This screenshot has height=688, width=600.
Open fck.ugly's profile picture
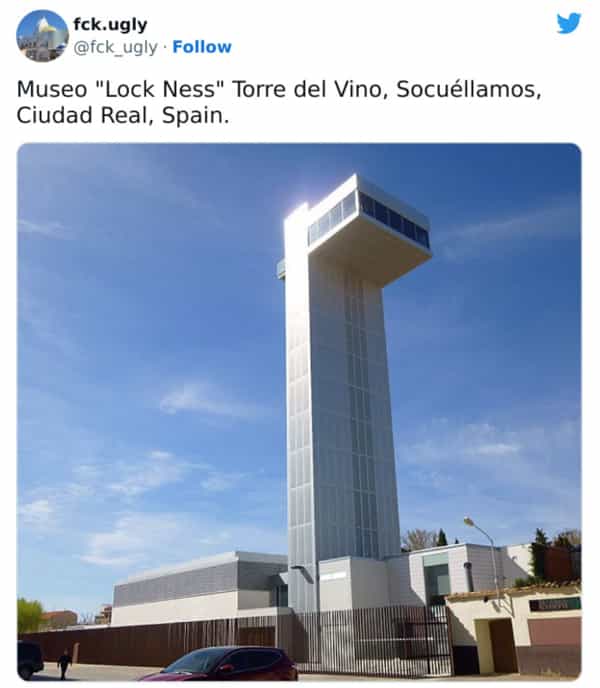[42, 36]
